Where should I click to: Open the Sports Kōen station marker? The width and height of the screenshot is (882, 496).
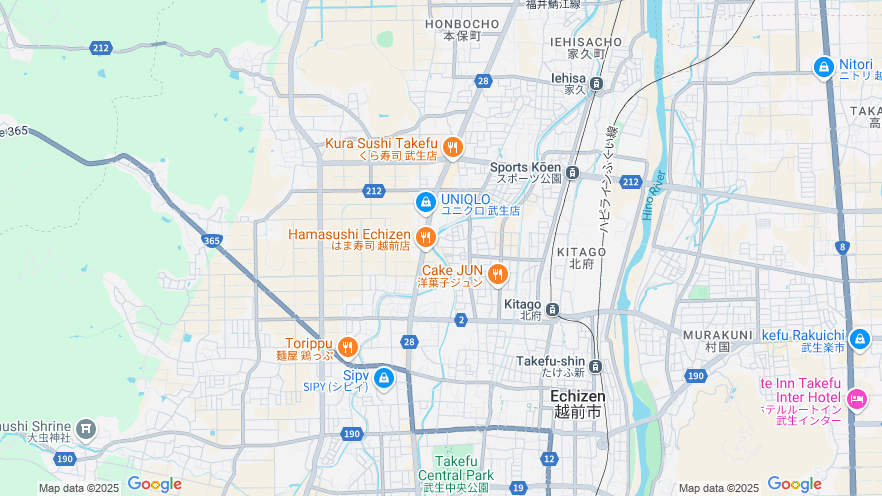coord(572,172)
